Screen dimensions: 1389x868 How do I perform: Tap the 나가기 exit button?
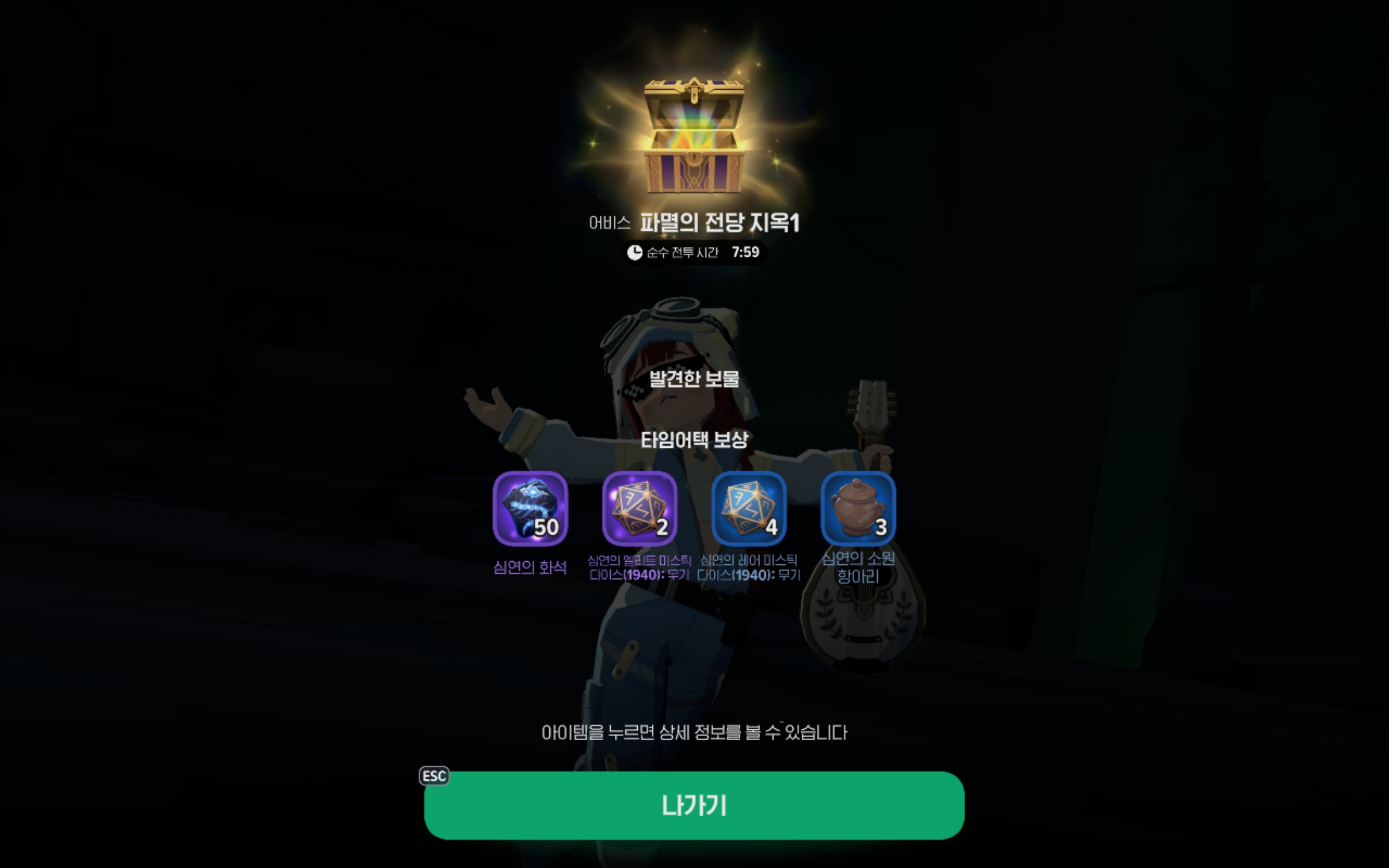coord(694,805)
